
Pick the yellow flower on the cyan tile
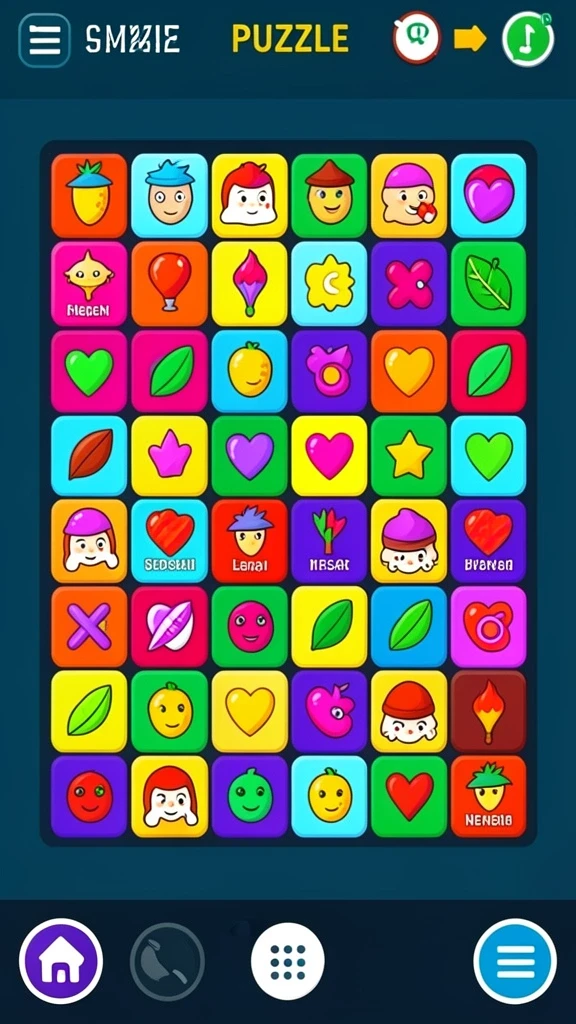(329, 283)
